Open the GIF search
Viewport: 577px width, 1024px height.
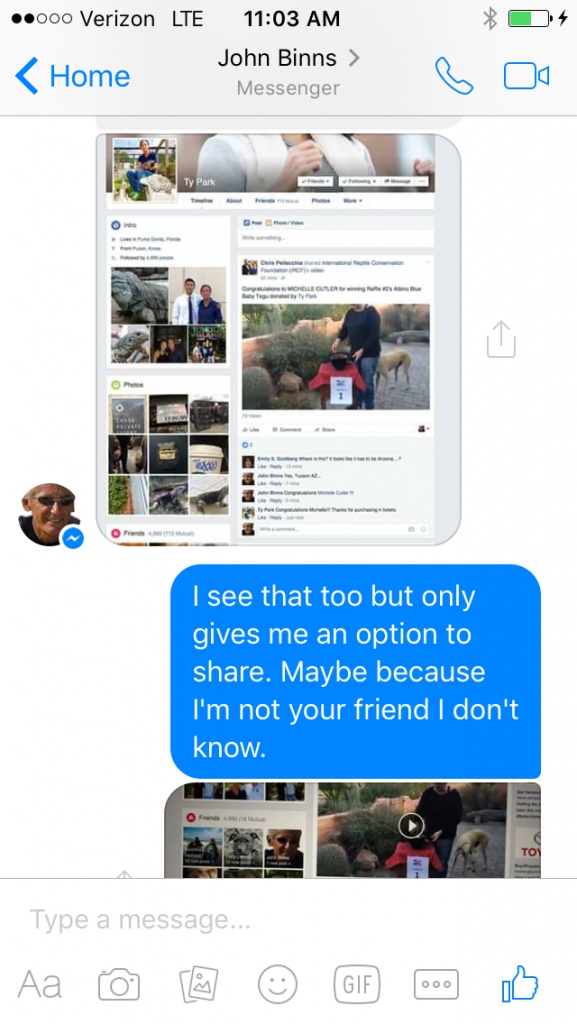pos(357,984)
